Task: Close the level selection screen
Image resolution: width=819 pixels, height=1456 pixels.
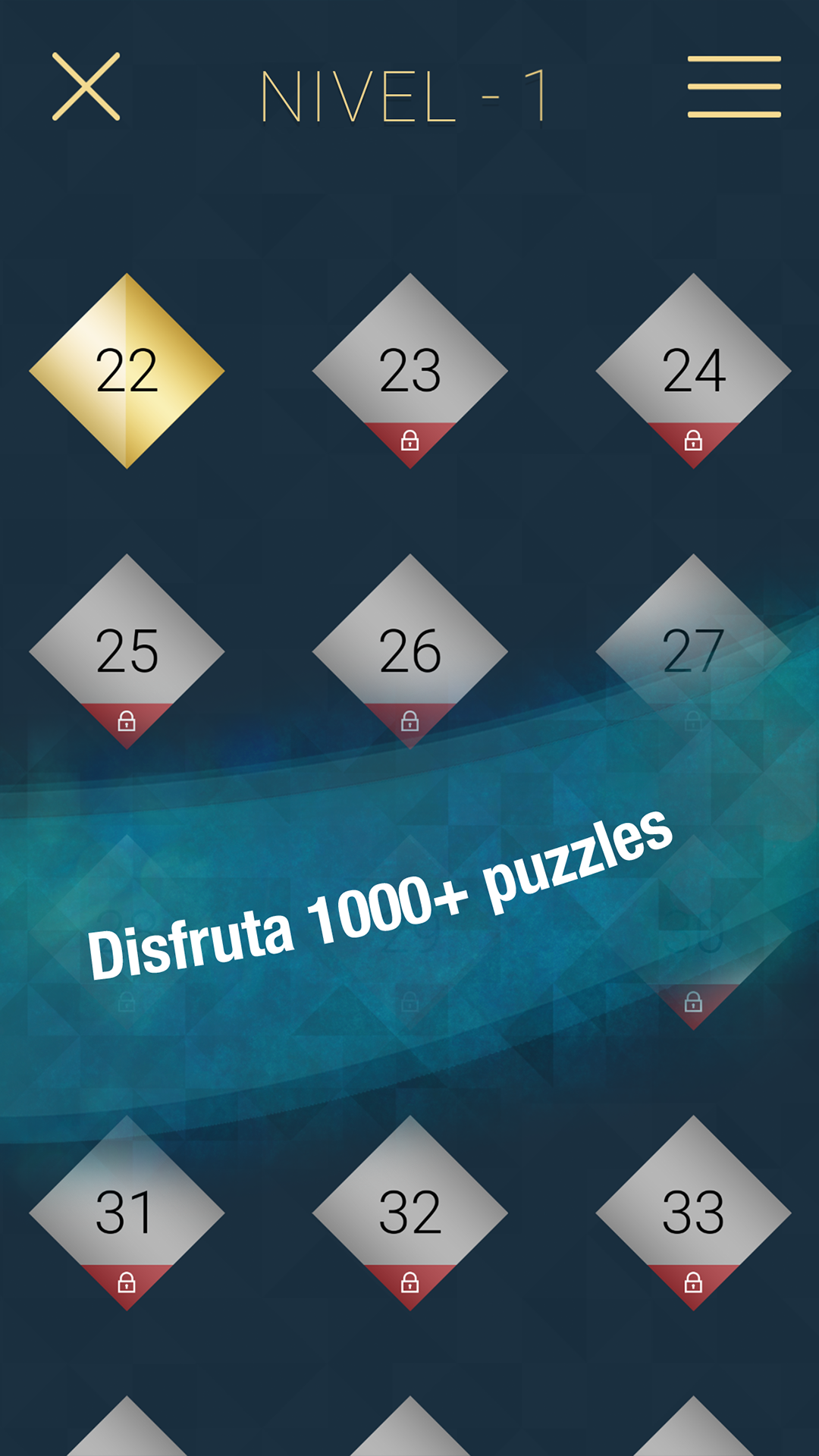Action: (86, 86)
